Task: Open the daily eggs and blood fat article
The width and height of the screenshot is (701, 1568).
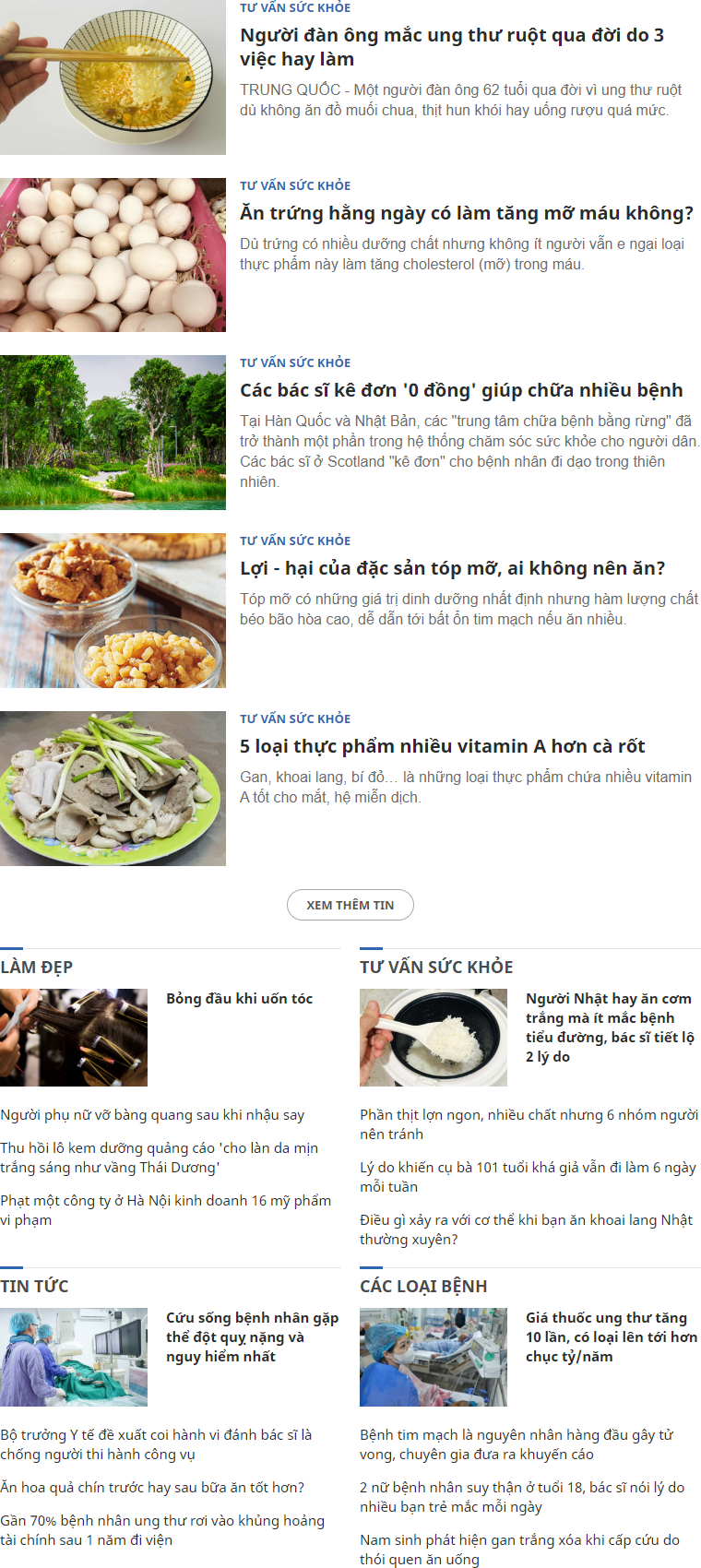Action: (x=466, y=213)
